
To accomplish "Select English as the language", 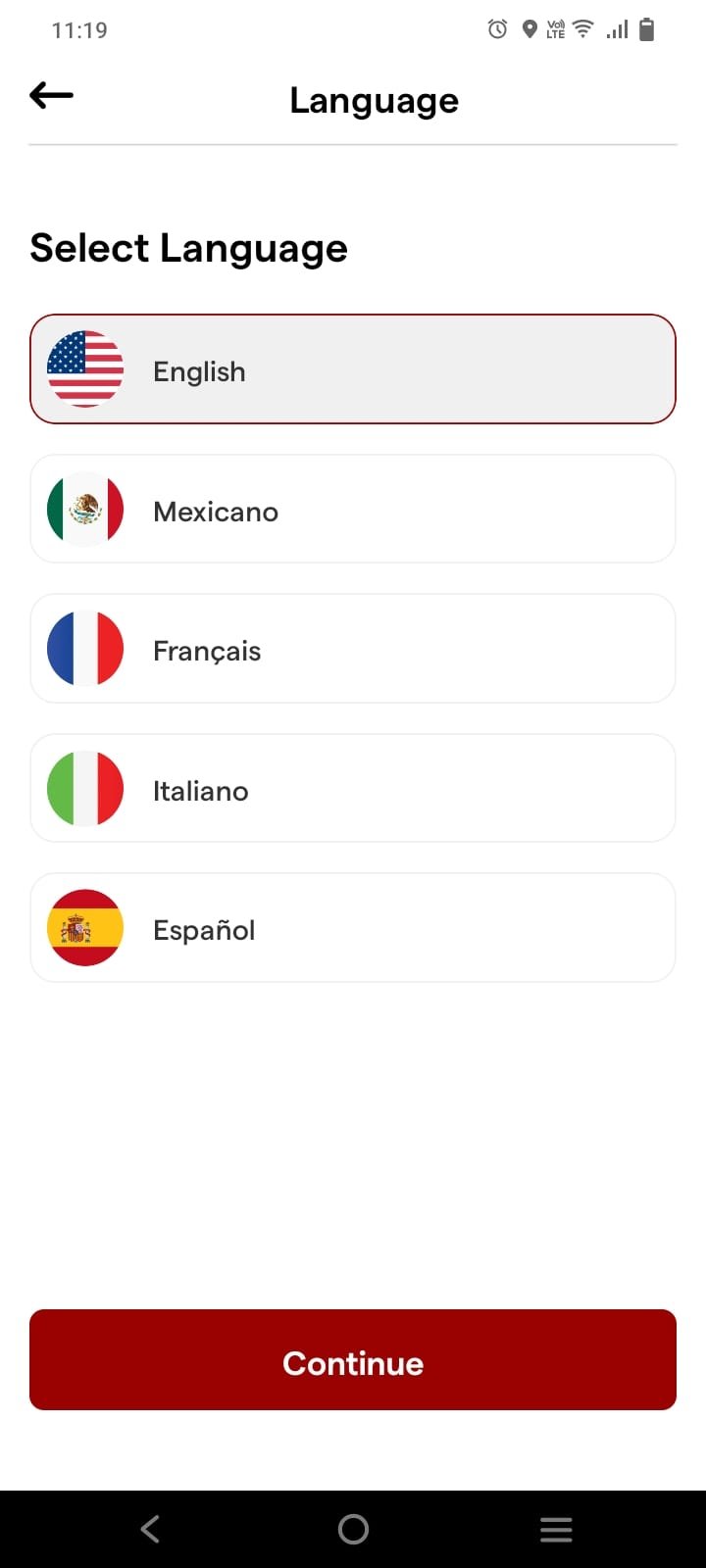I will (353, 369).
